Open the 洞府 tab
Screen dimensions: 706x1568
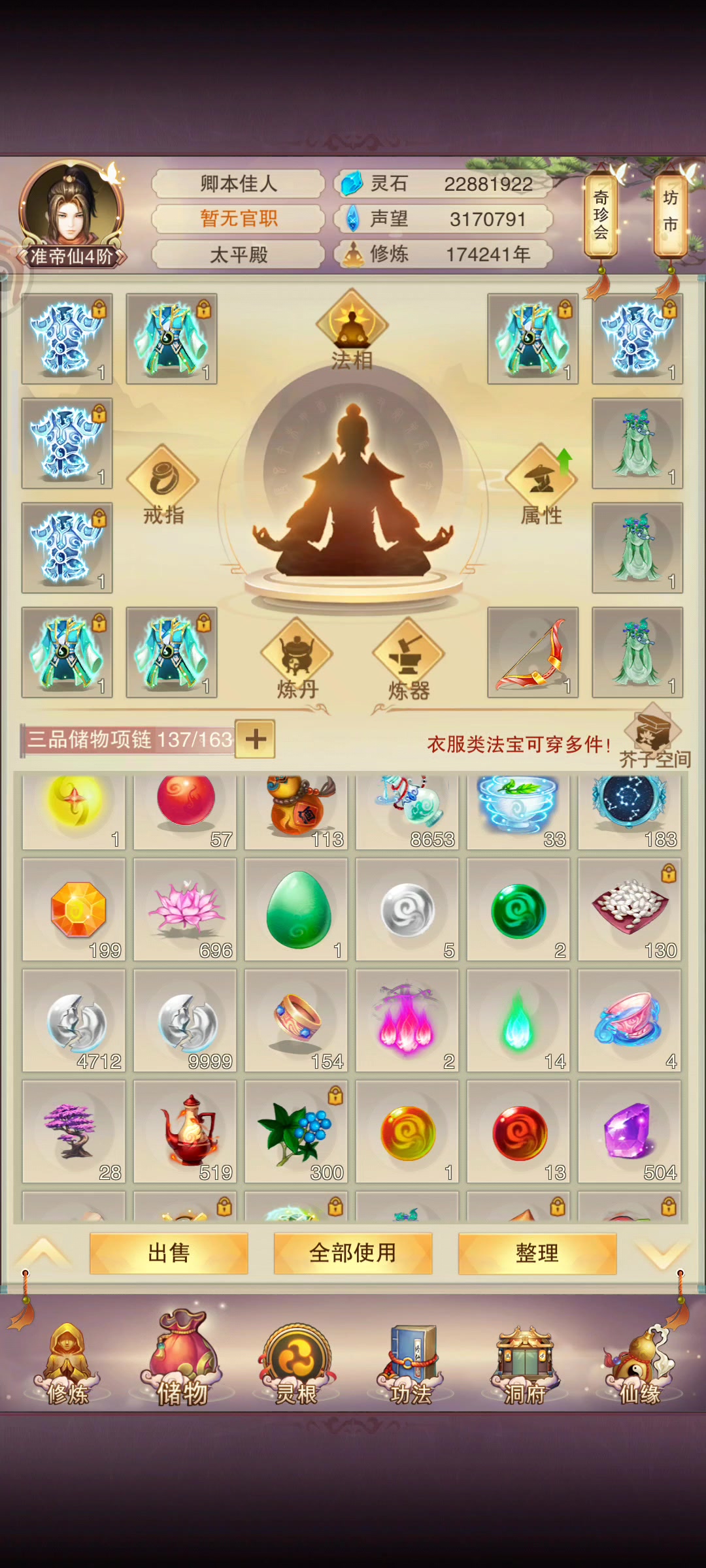(525, 1364)
